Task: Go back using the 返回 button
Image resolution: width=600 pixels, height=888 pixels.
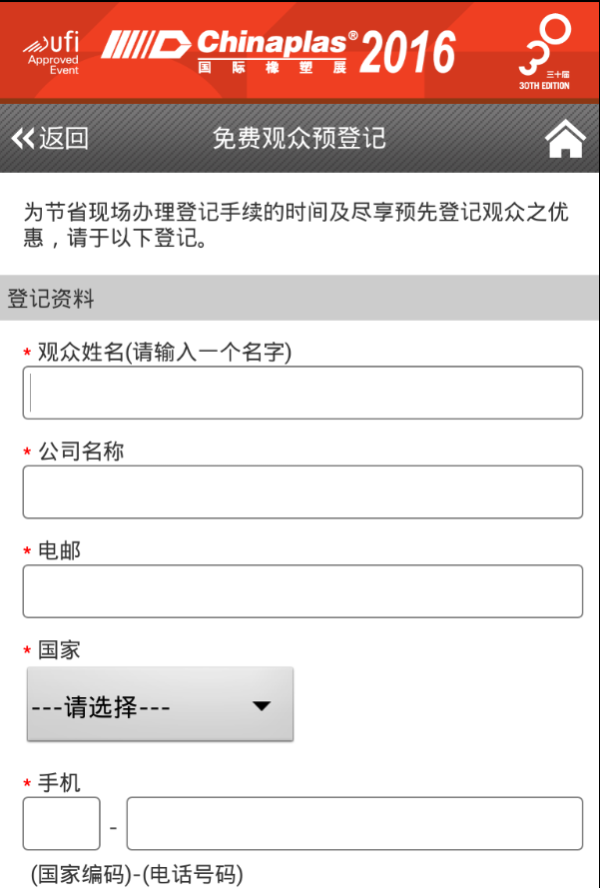Action: pyautogui.click(x=50, y=138)
